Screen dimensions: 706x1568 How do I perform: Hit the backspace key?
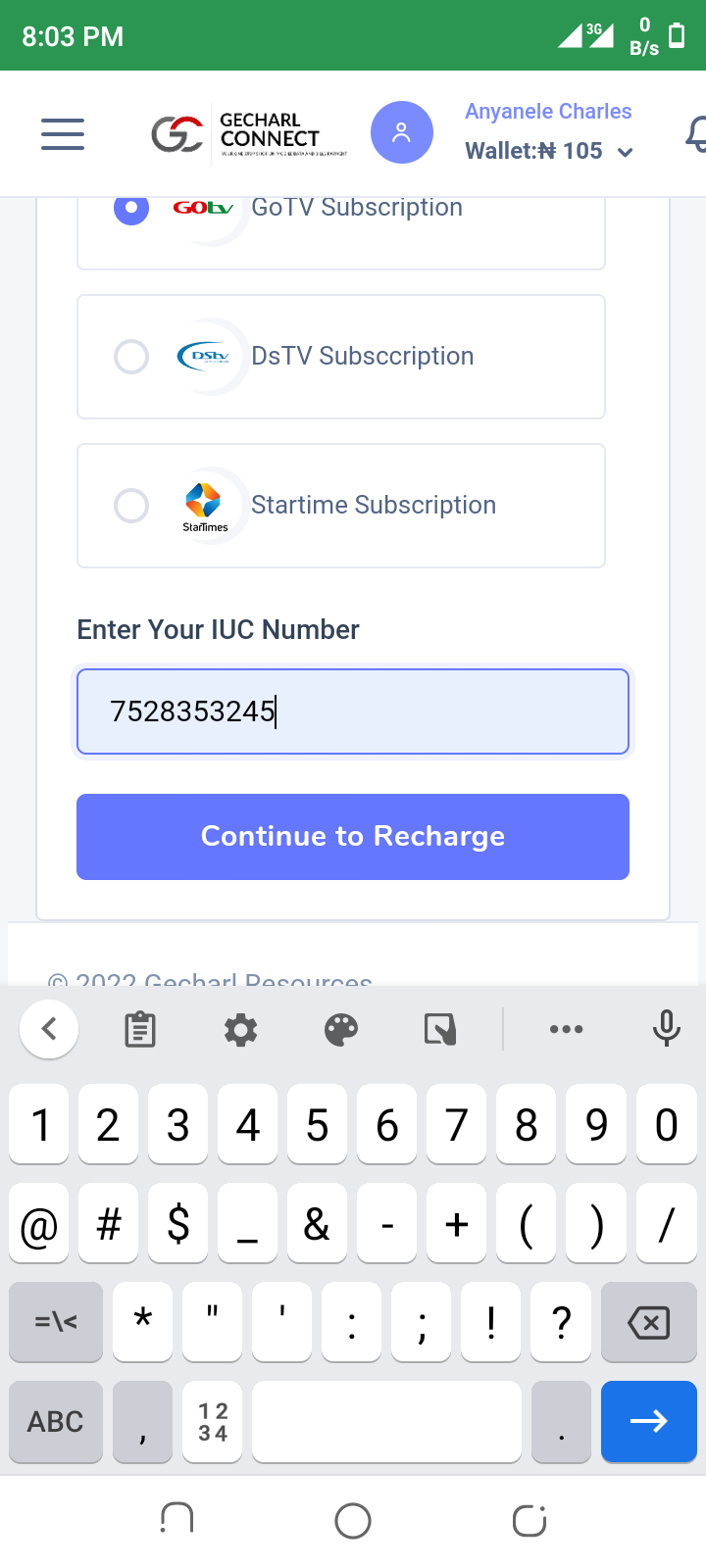[649, 1323]
